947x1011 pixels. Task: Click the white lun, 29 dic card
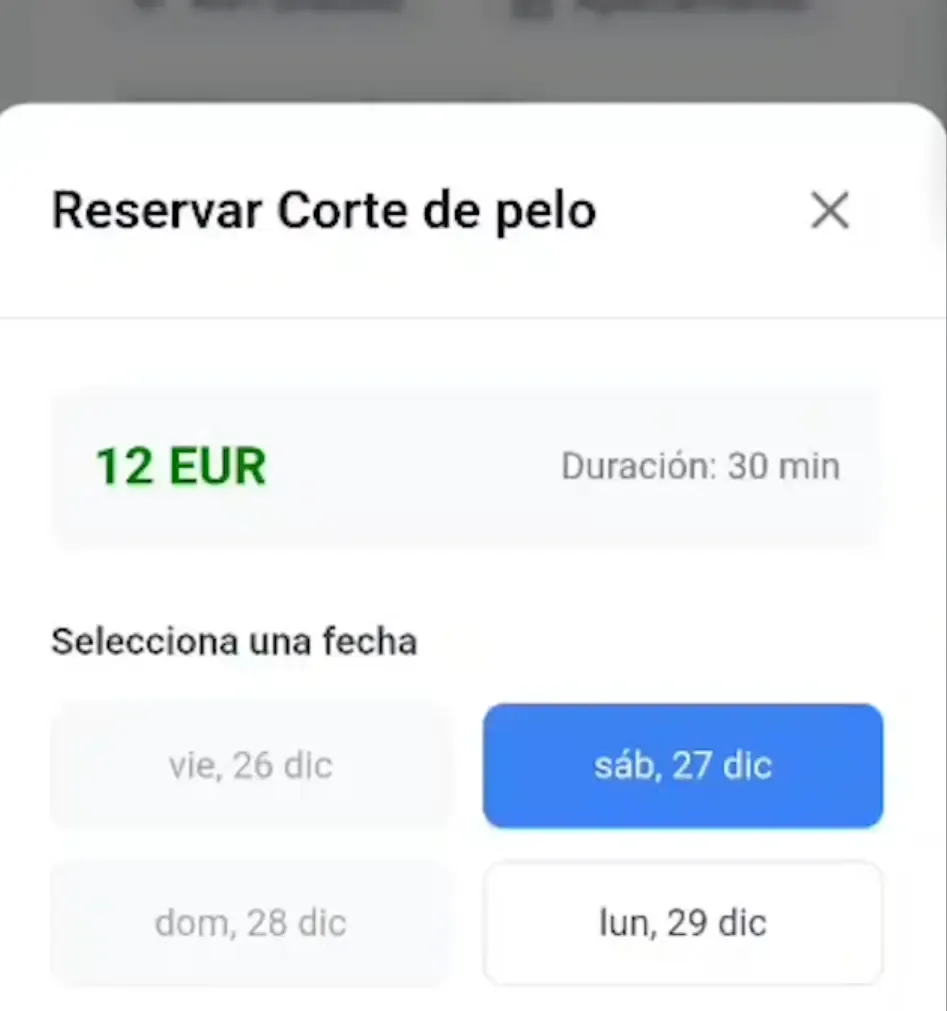pos(683,922)
